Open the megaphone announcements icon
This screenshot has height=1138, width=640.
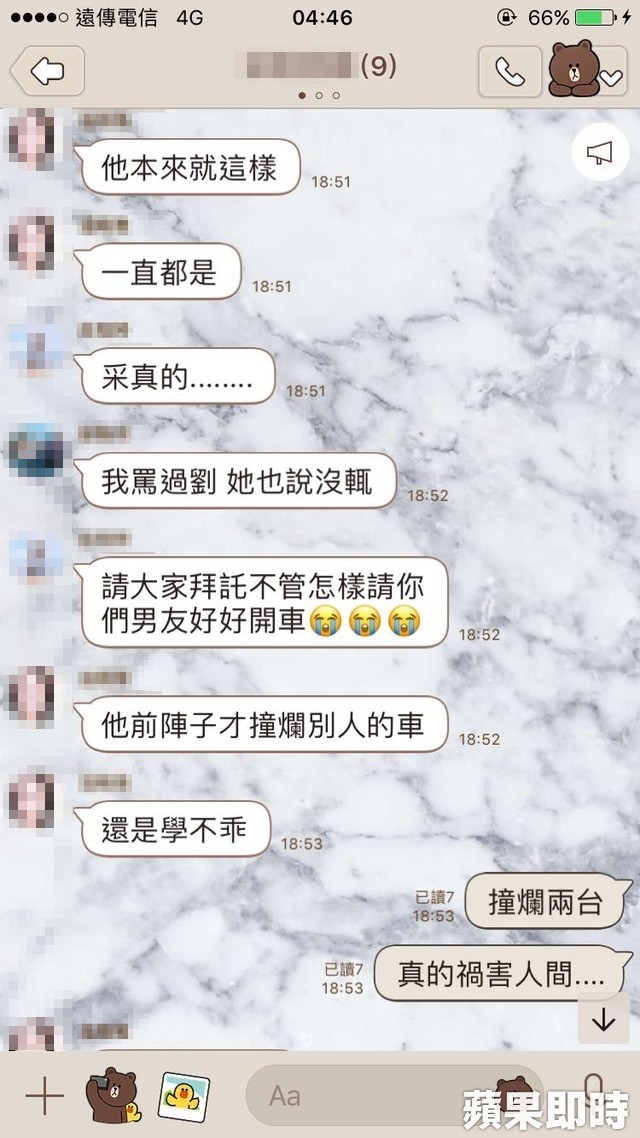[600, 152]
